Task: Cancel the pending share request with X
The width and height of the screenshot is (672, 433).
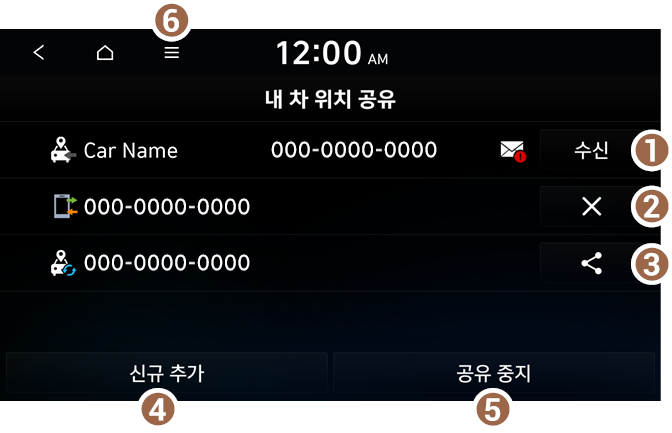Action: tap(591, 207)
